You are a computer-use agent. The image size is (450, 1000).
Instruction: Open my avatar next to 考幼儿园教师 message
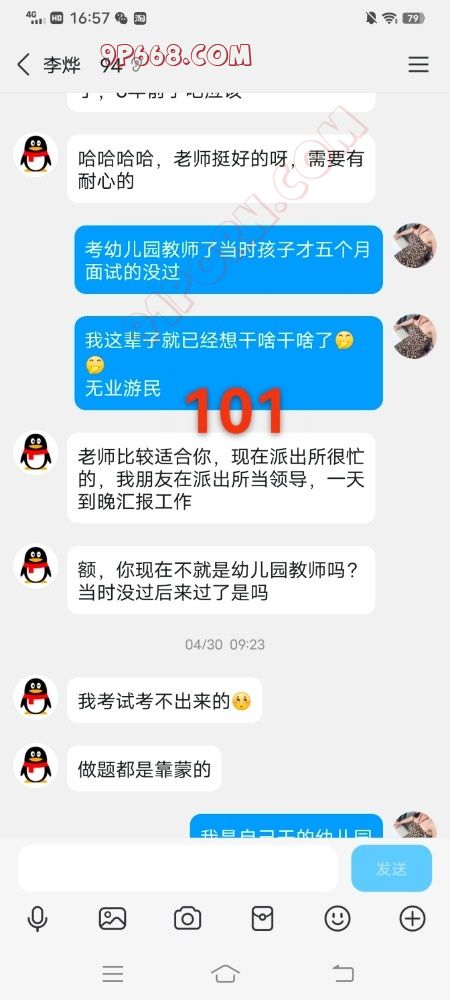tap(415, 246)
